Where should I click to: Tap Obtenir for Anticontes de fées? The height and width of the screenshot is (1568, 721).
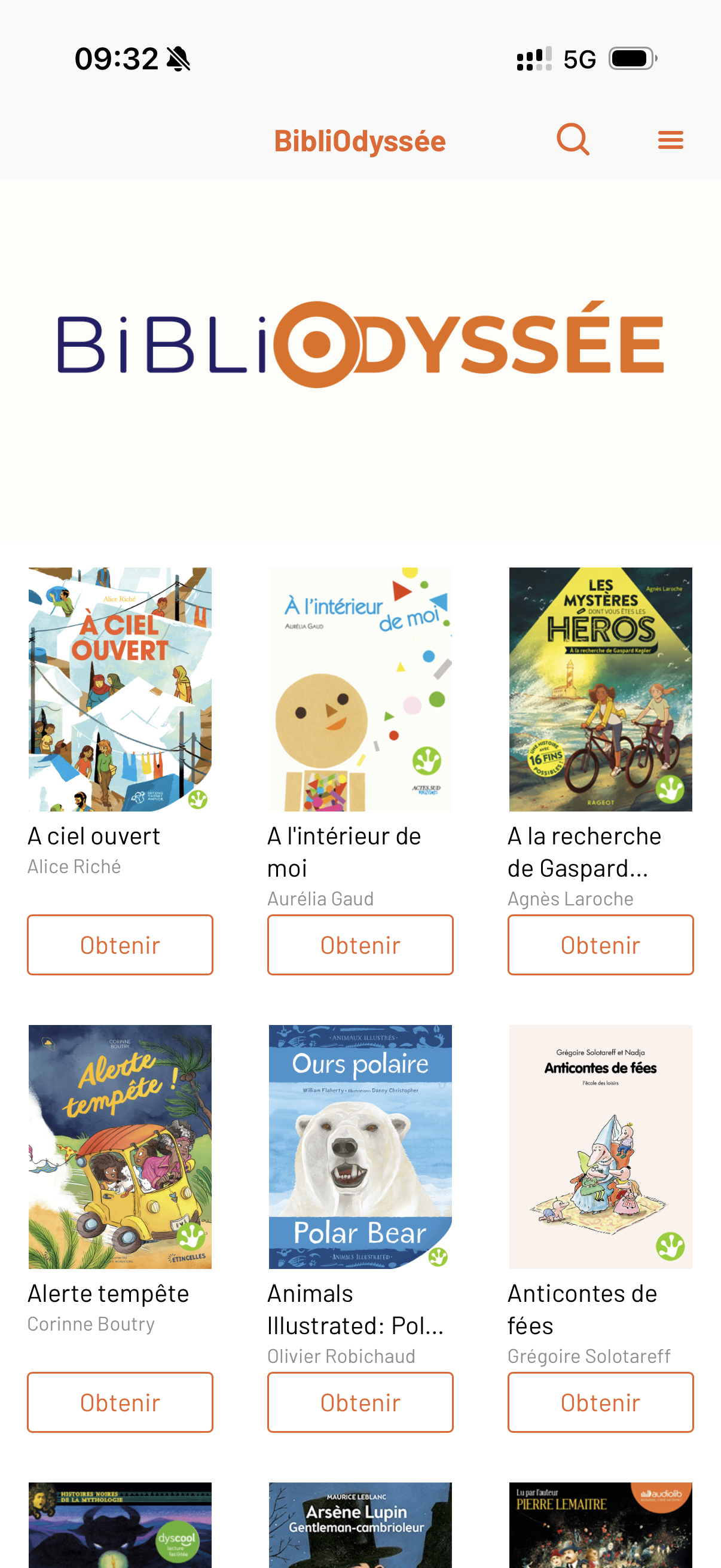pos(600,1402)
